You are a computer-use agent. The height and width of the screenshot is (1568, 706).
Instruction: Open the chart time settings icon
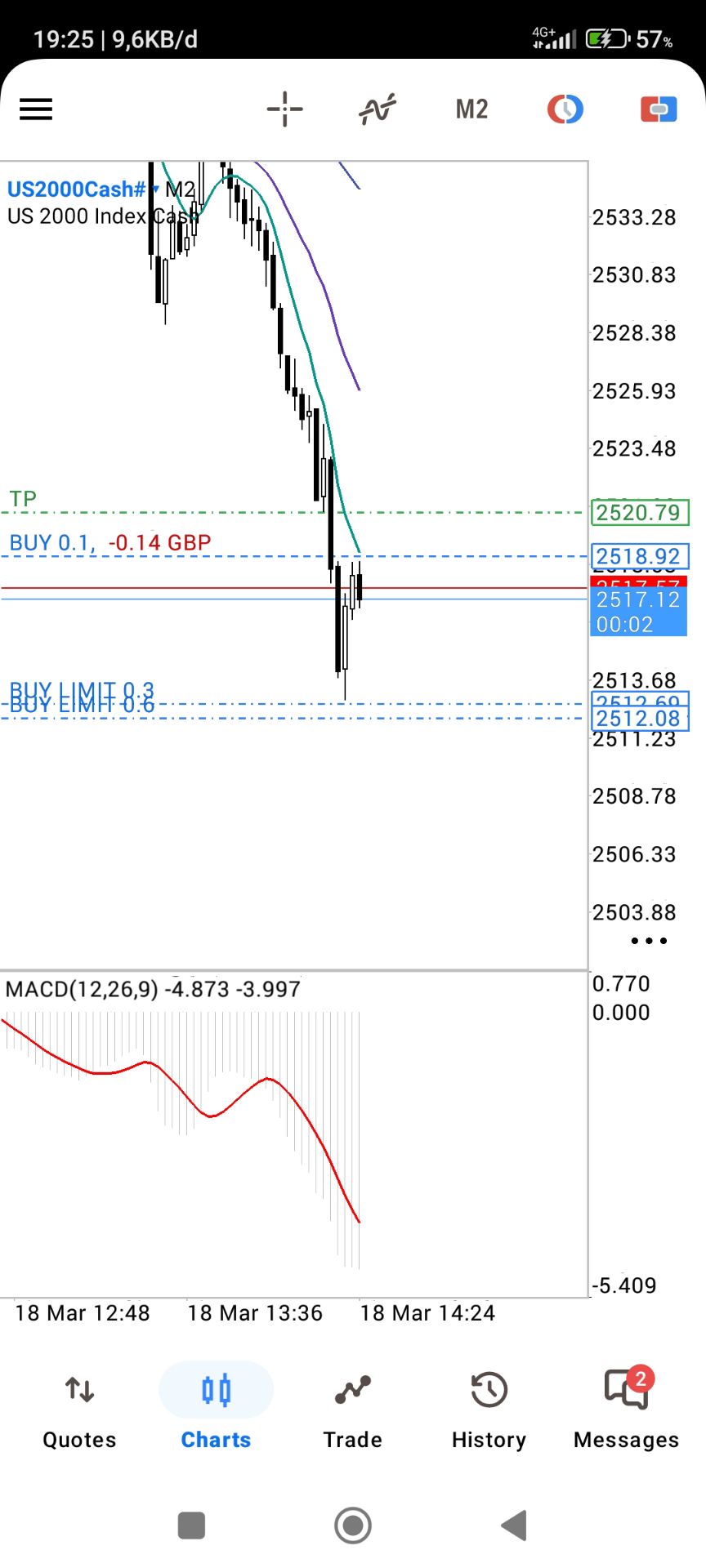tap(565, 109)
